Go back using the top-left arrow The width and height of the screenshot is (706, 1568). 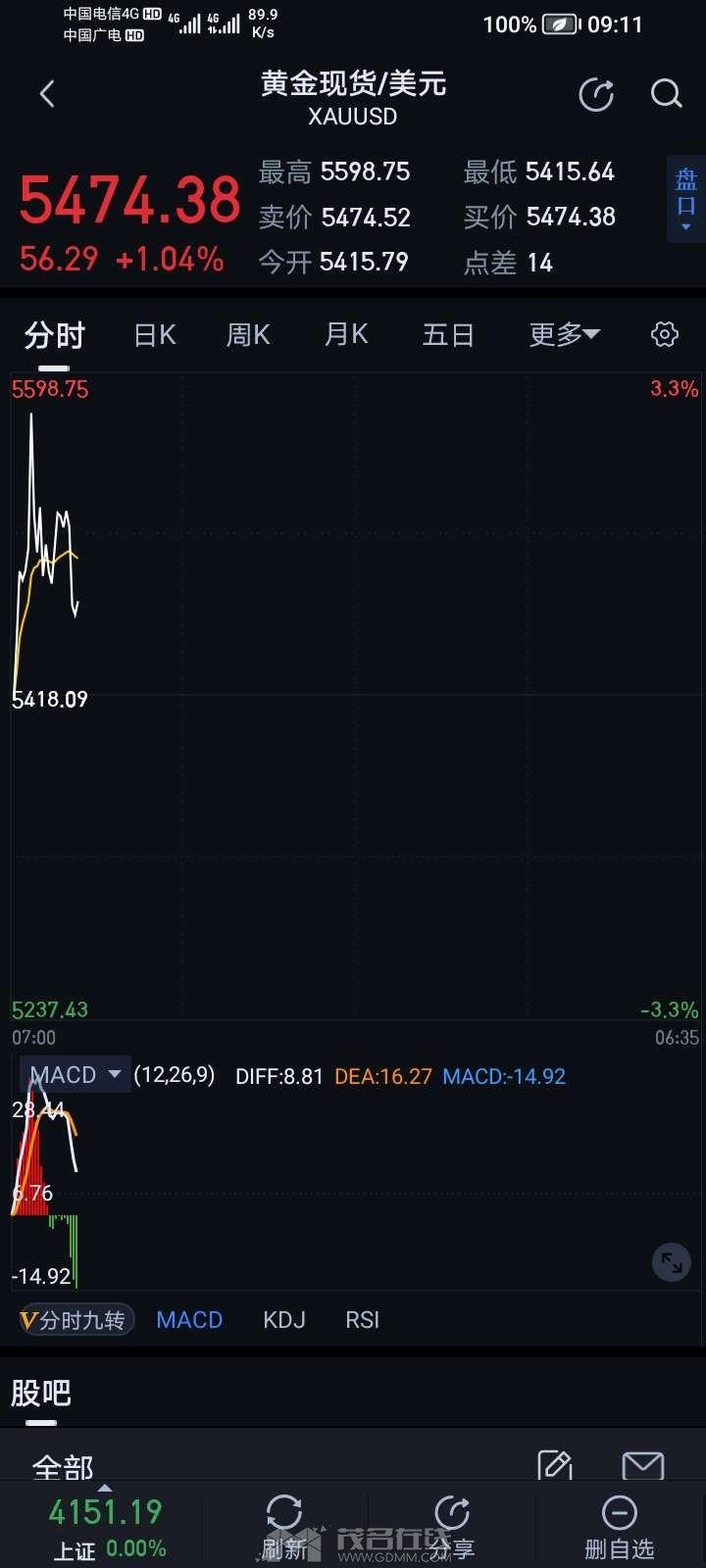[x=47, y=94]
